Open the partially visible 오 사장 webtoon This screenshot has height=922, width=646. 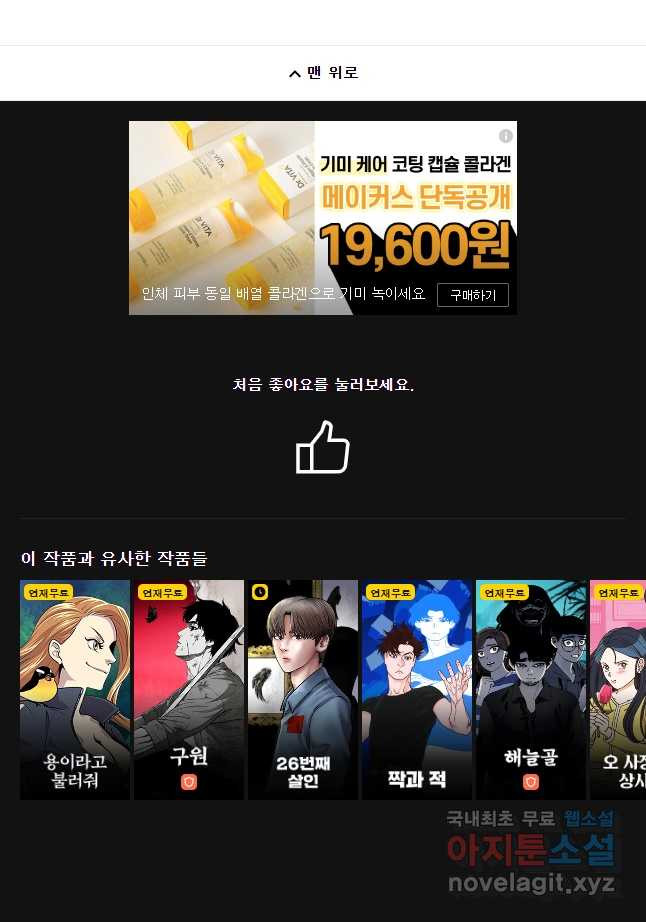point(620,690)
